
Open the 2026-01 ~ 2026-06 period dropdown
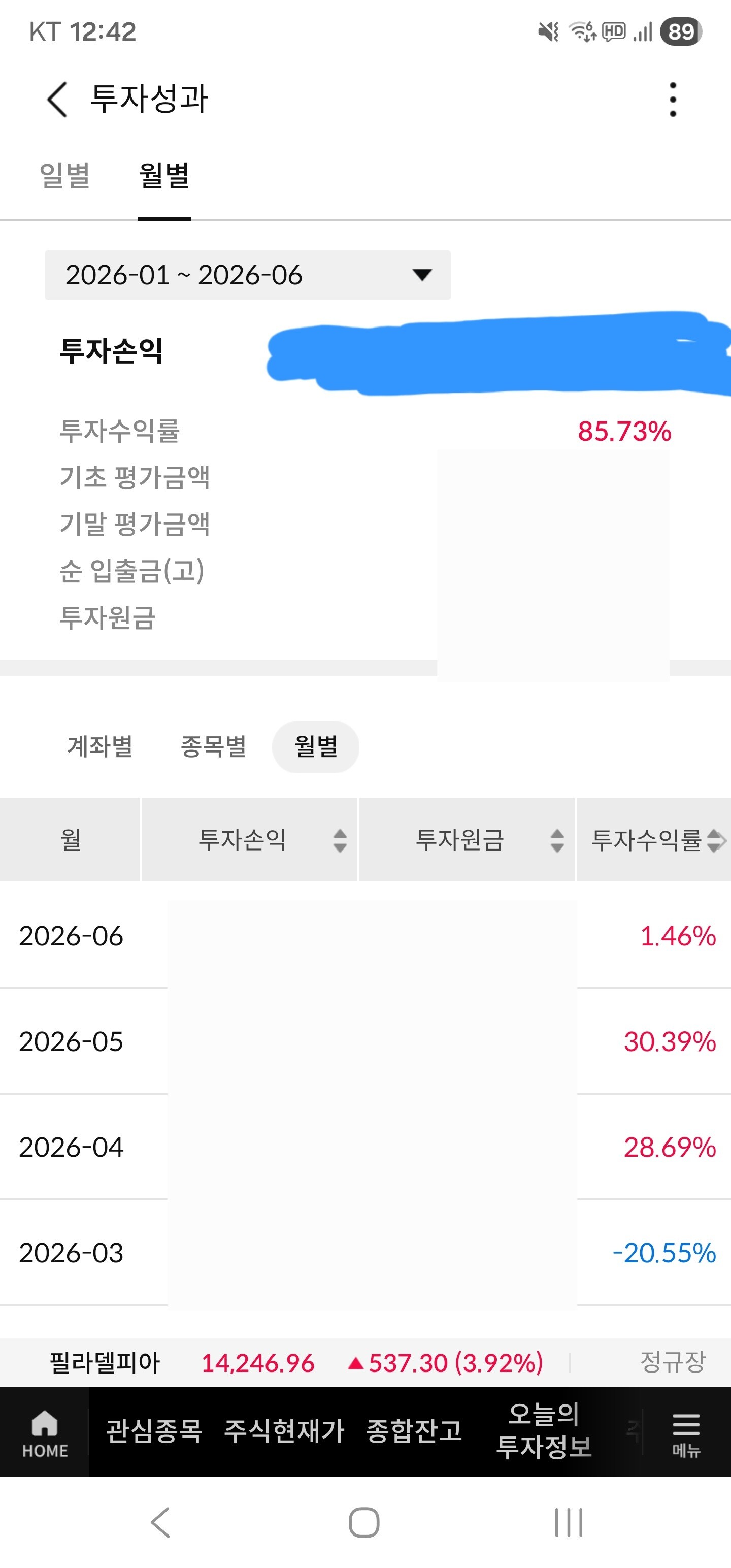[x=248, y=275]
